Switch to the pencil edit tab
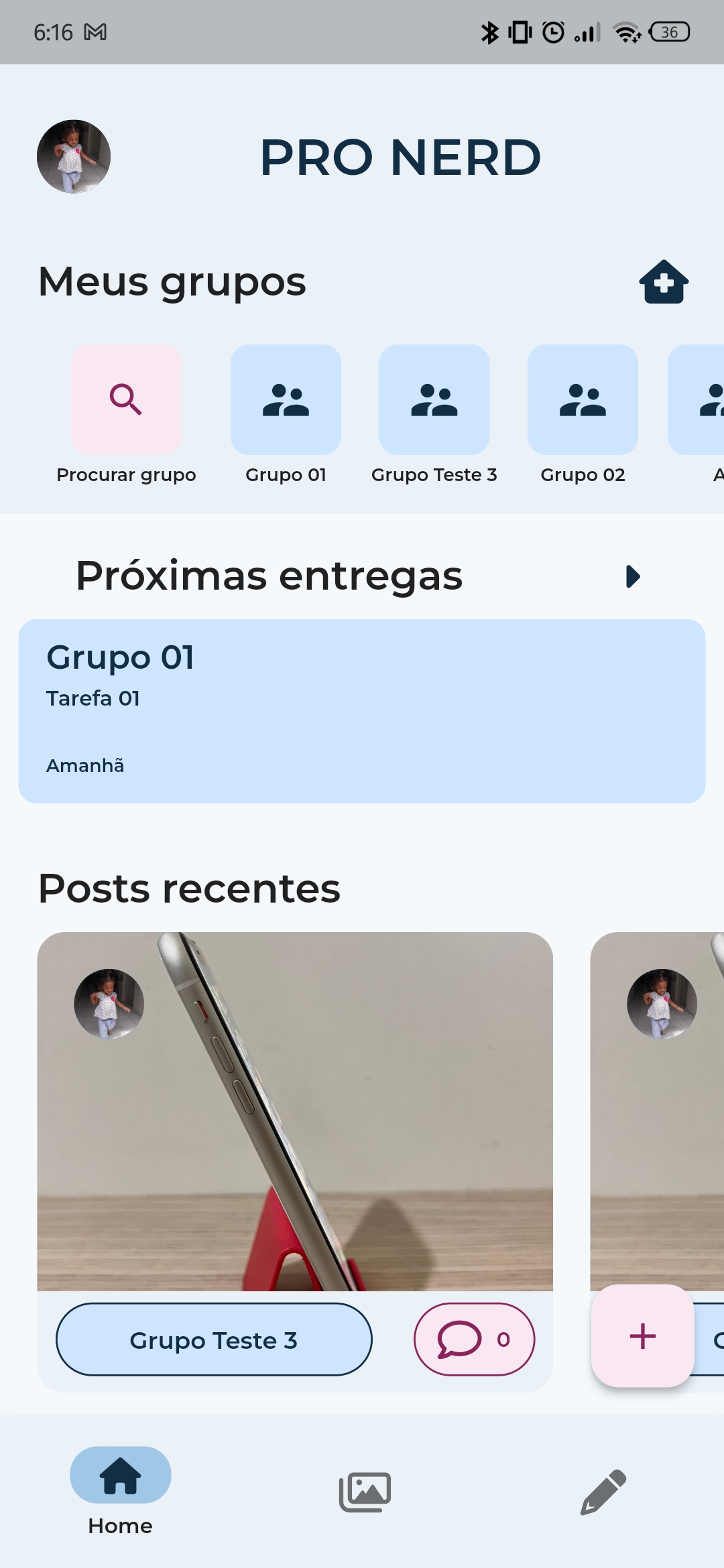Viewport: 724px width, 1568px height. coord(603,1492)
